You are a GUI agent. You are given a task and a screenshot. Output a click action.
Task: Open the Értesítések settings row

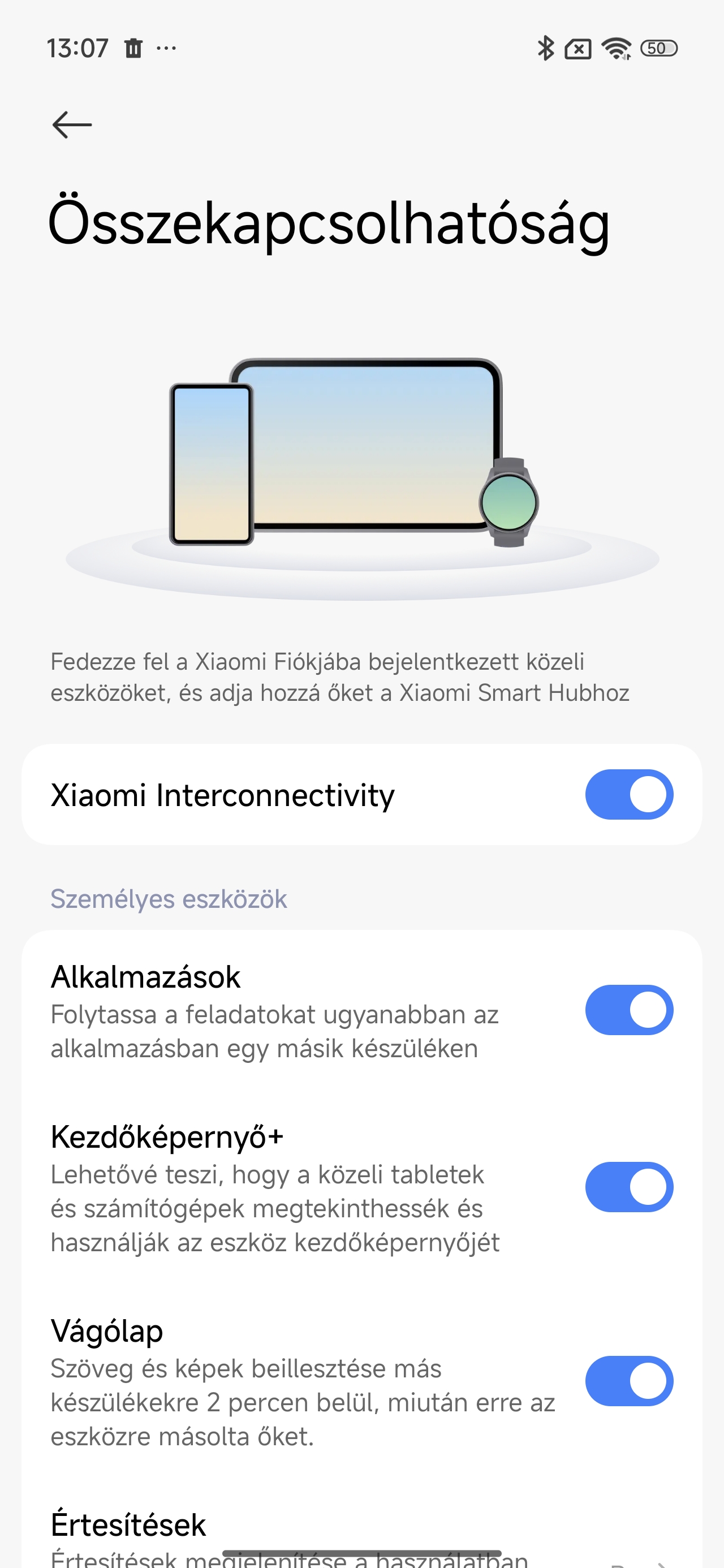click(304, 1534)
